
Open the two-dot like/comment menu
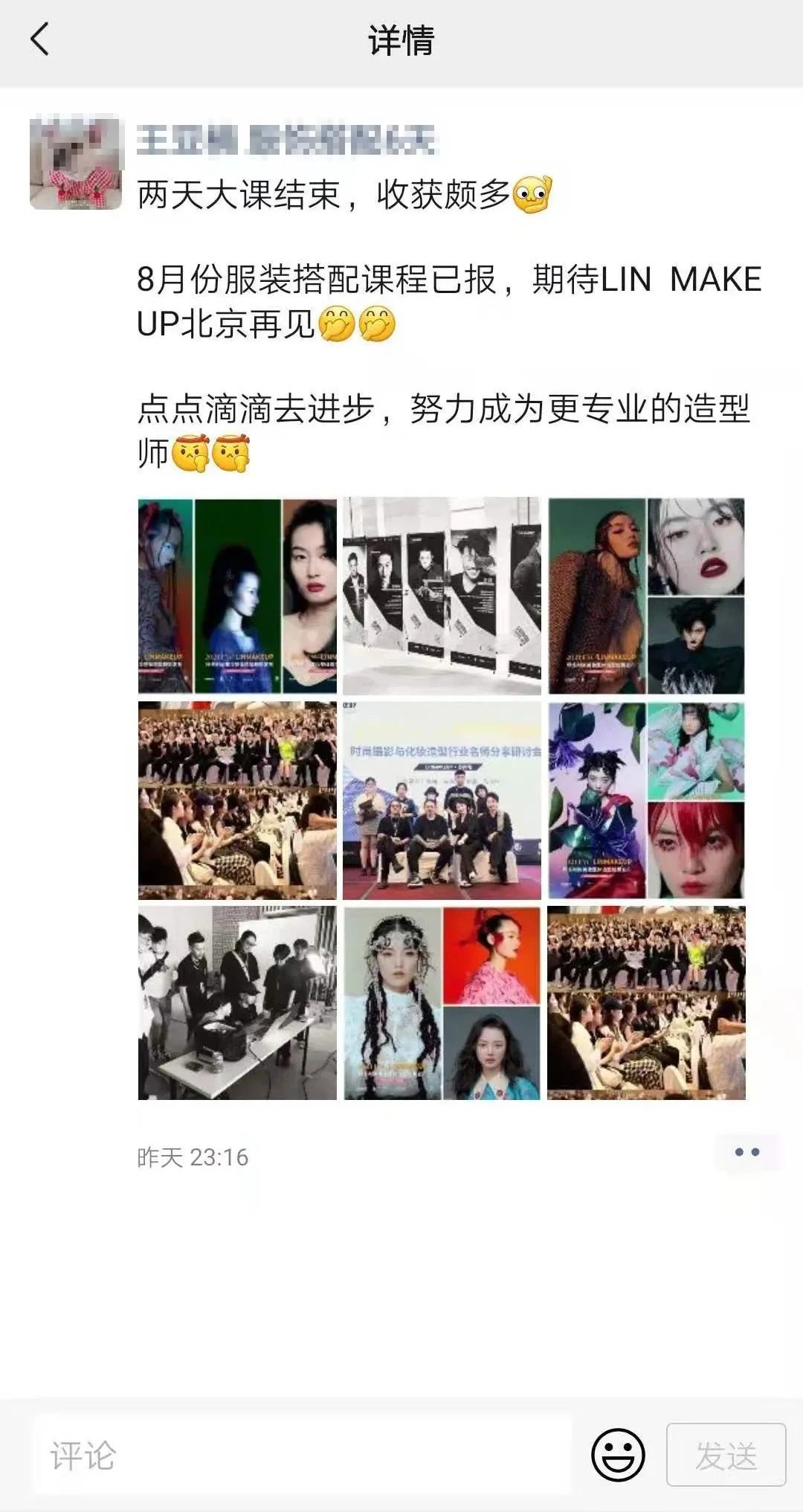[x=746, y=1152]
